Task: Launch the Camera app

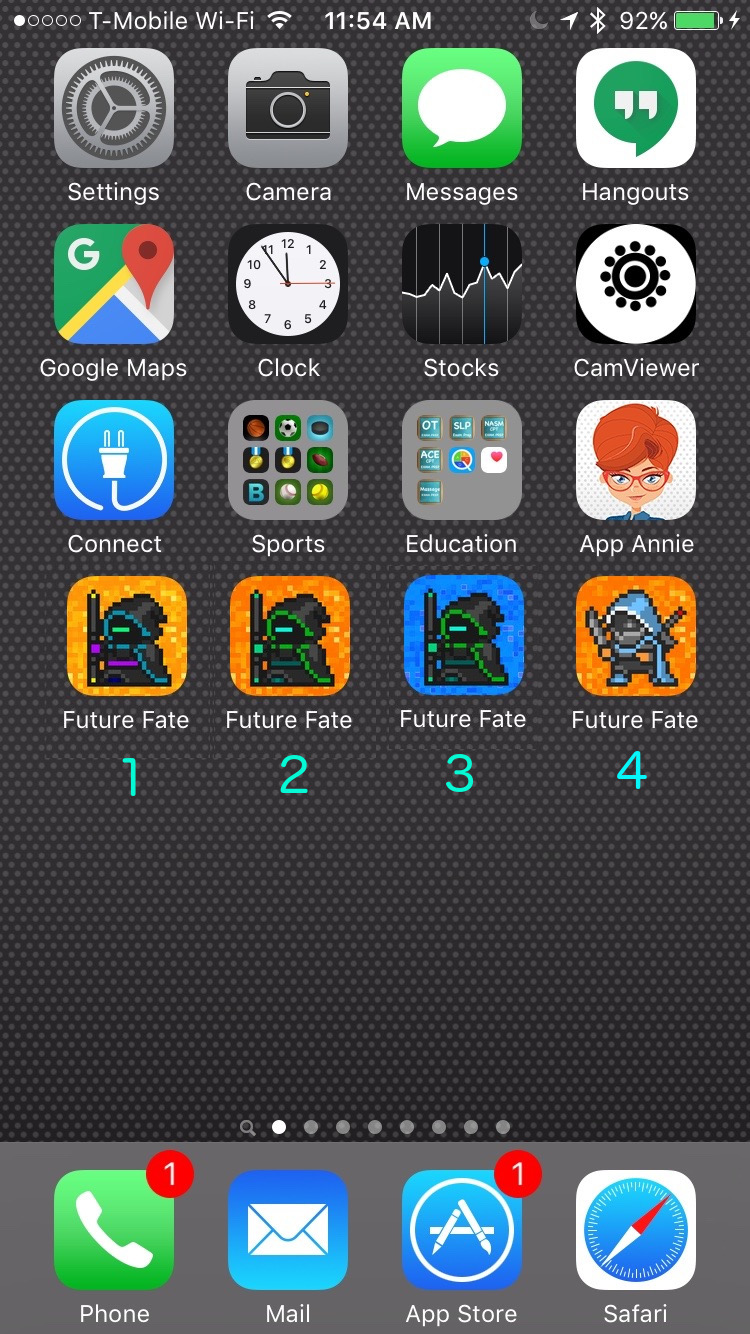Action: pyautogui.click(x=288, y=108)
